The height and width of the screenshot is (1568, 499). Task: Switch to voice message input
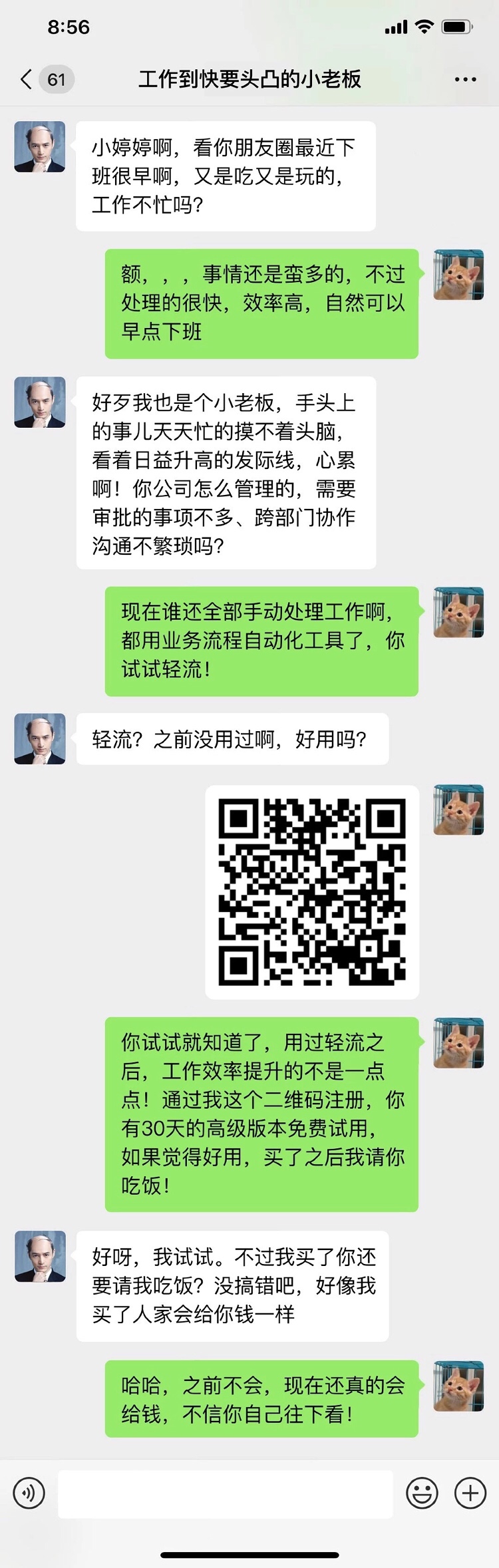(x=29, y=1493)
